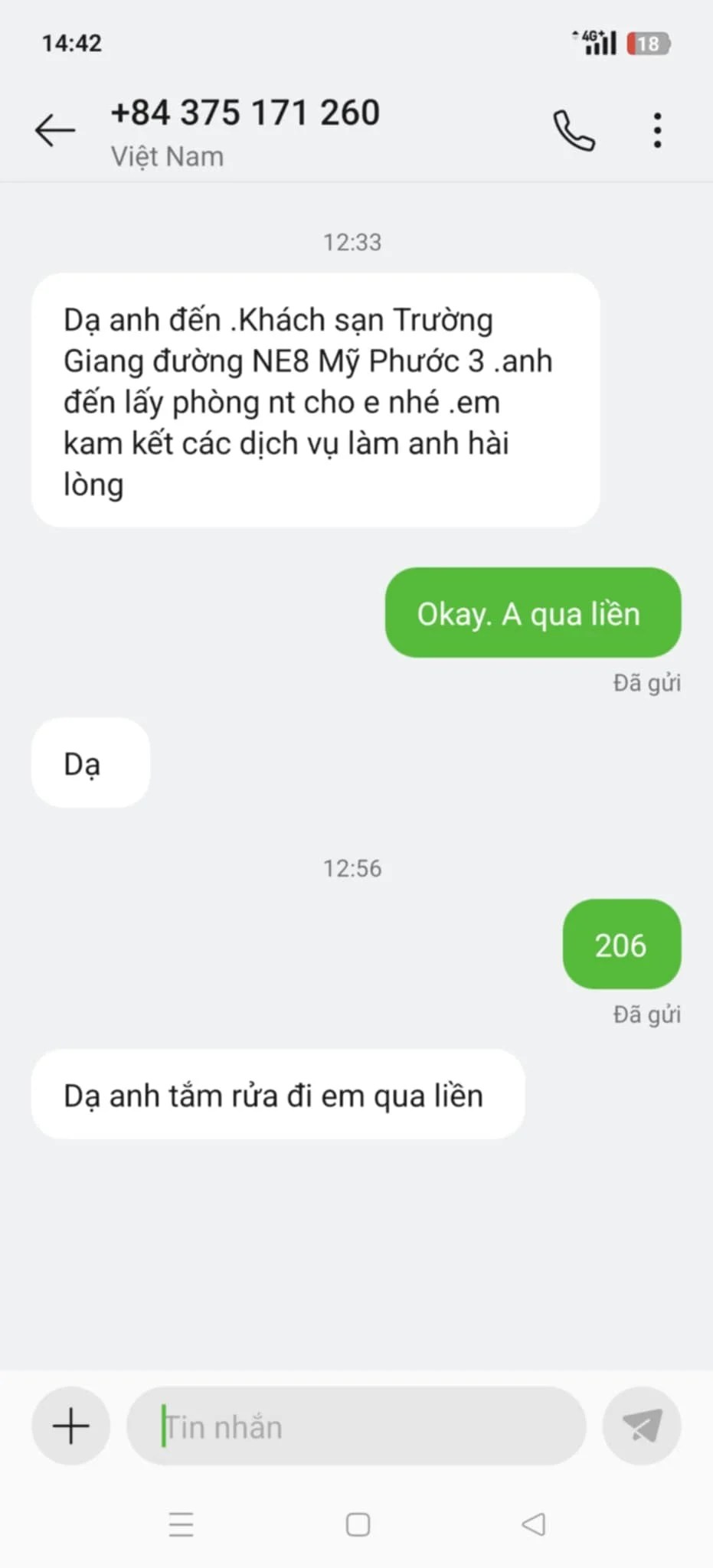Open recent apps from navigation bar
This screenshot has height=1568, width=713.
click(182, 1524)
